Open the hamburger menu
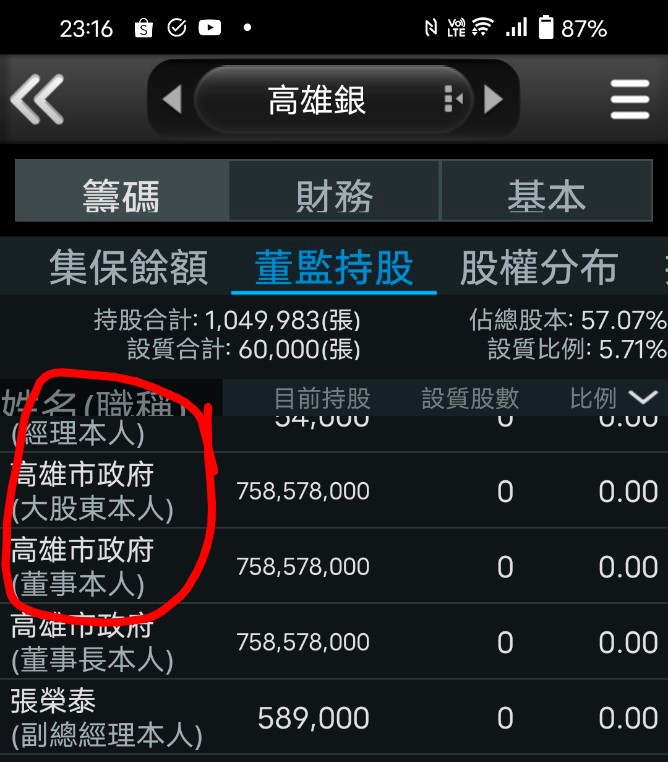This screenshot has width=668, height=762. tap(630, 99)
